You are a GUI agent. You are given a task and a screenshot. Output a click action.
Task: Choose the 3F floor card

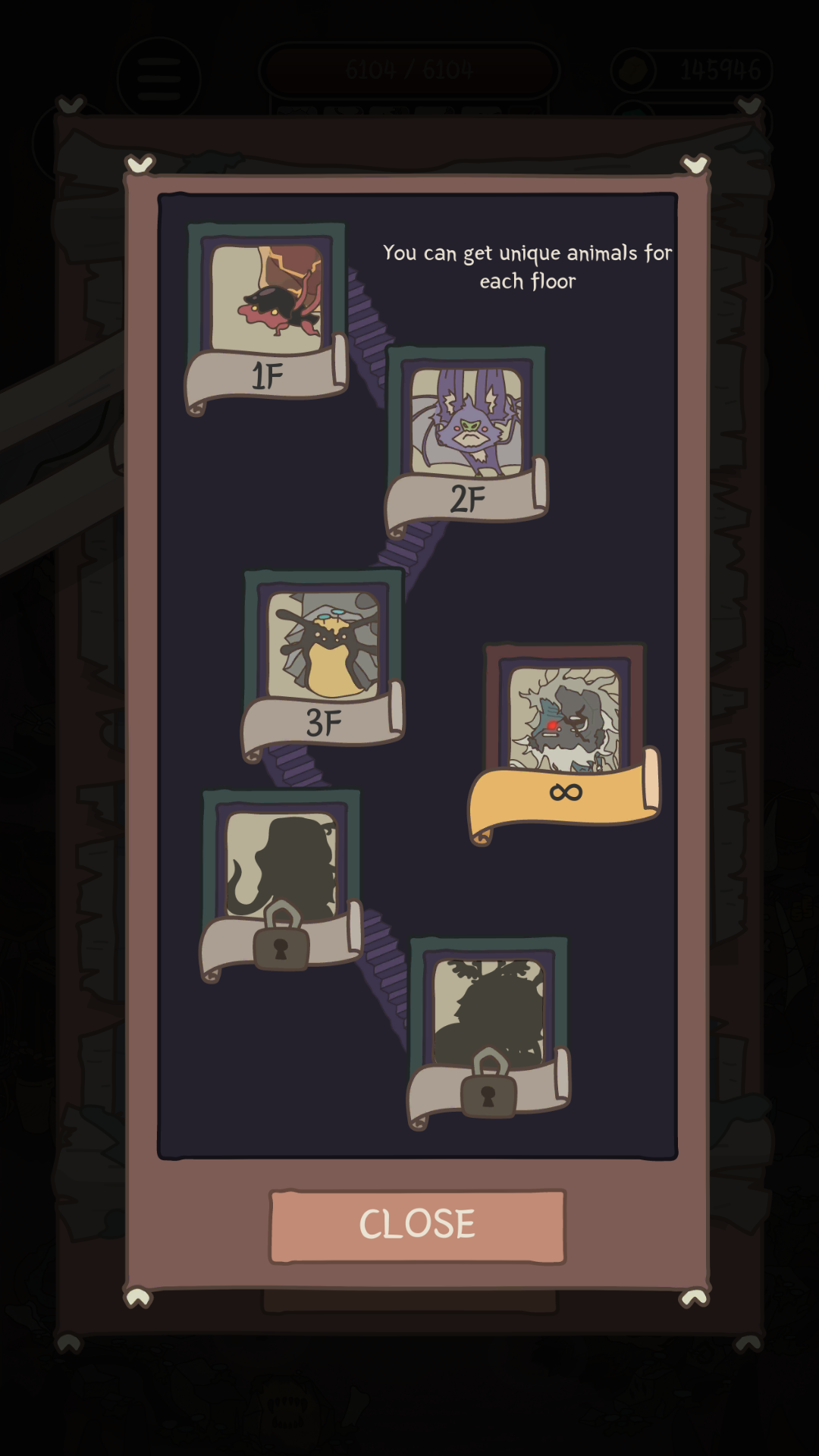324,660
